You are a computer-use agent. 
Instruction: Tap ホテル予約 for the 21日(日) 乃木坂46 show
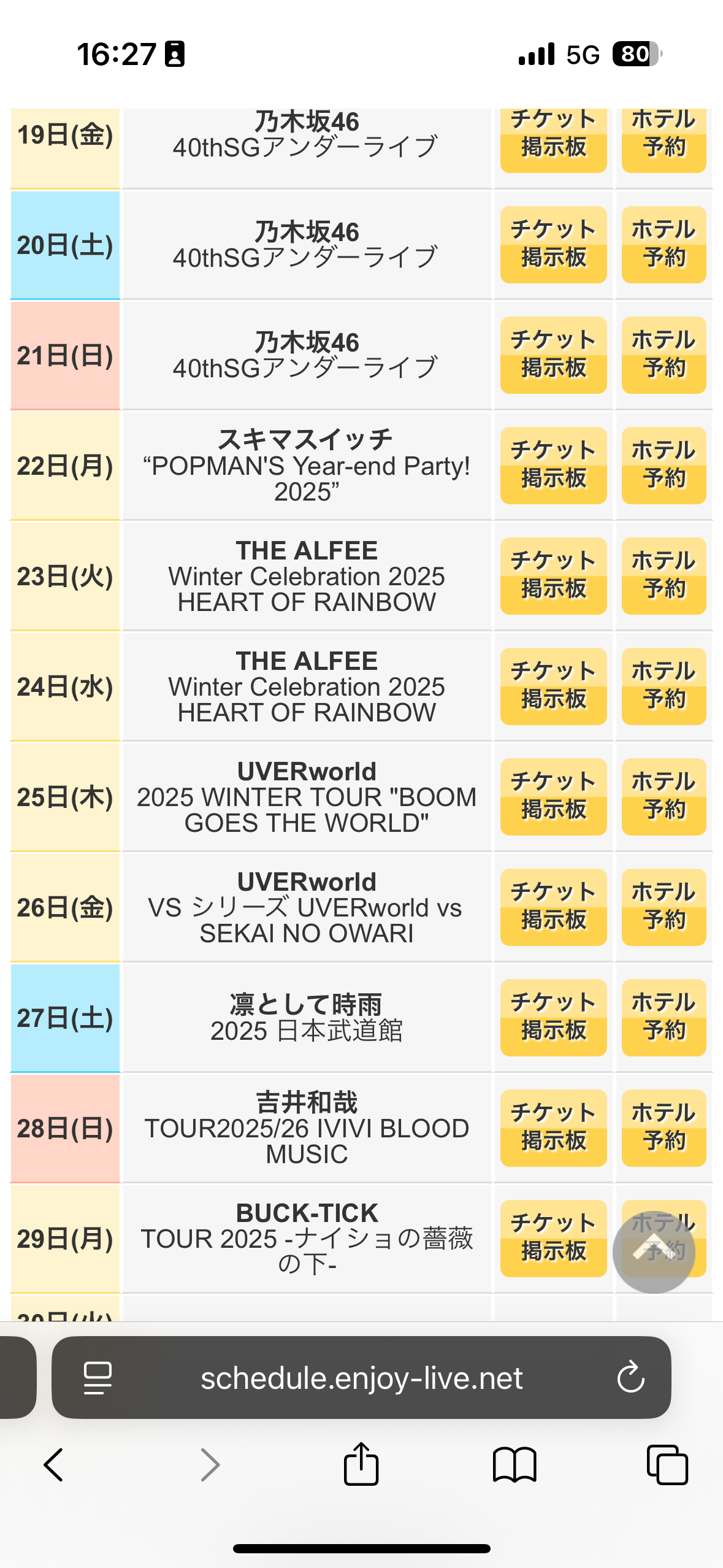(664, 355)
